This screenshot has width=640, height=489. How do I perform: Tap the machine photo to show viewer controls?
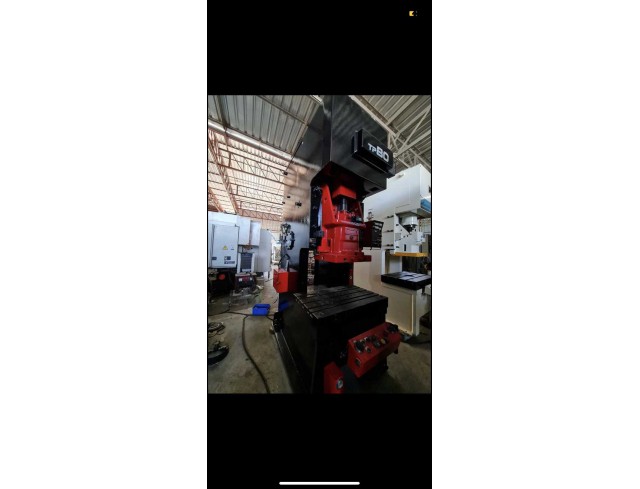tap(319, 244)
